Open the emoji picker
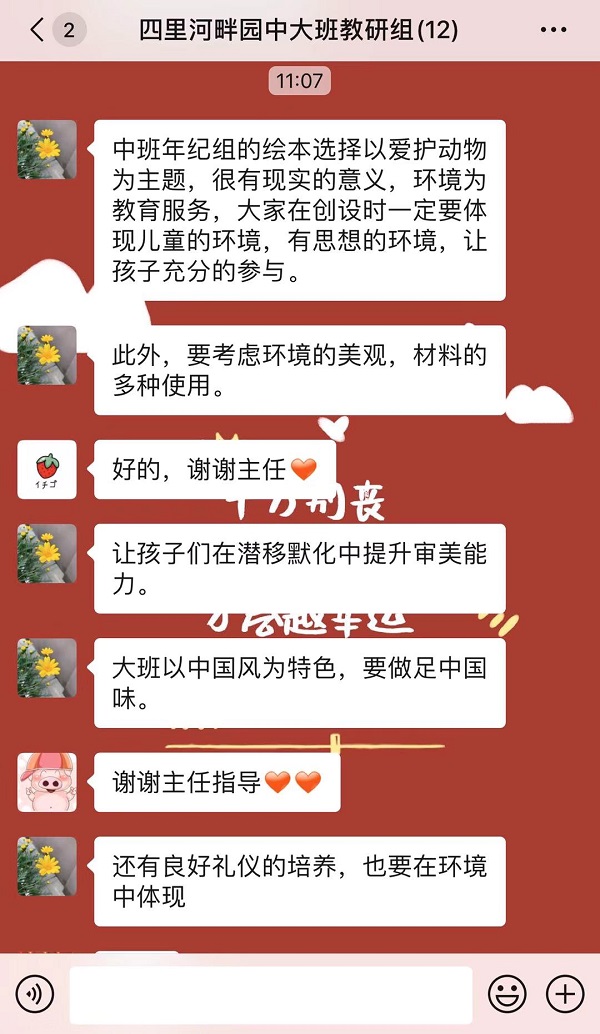The width and height of the screenshot is (600, 1034). click(507, 994)
